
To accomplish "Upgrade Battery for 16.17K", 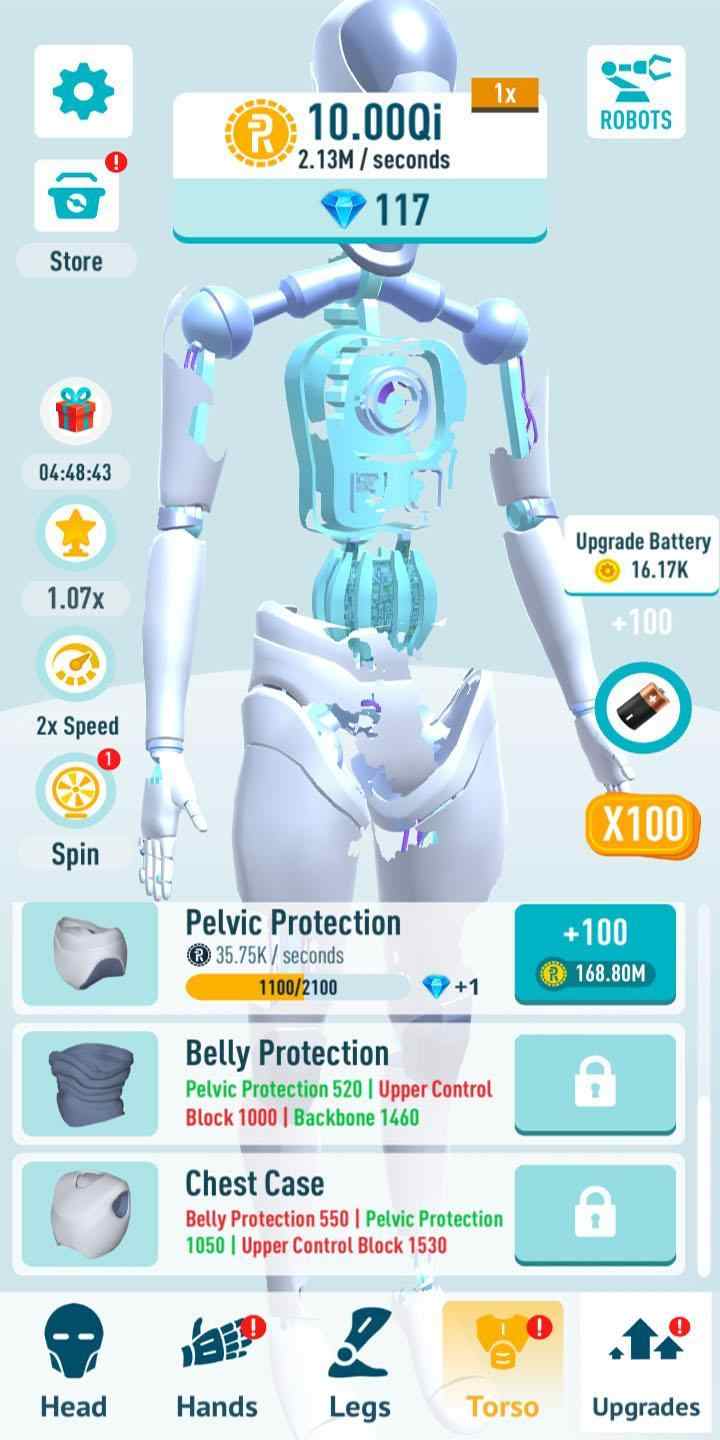I will (641, 557).
